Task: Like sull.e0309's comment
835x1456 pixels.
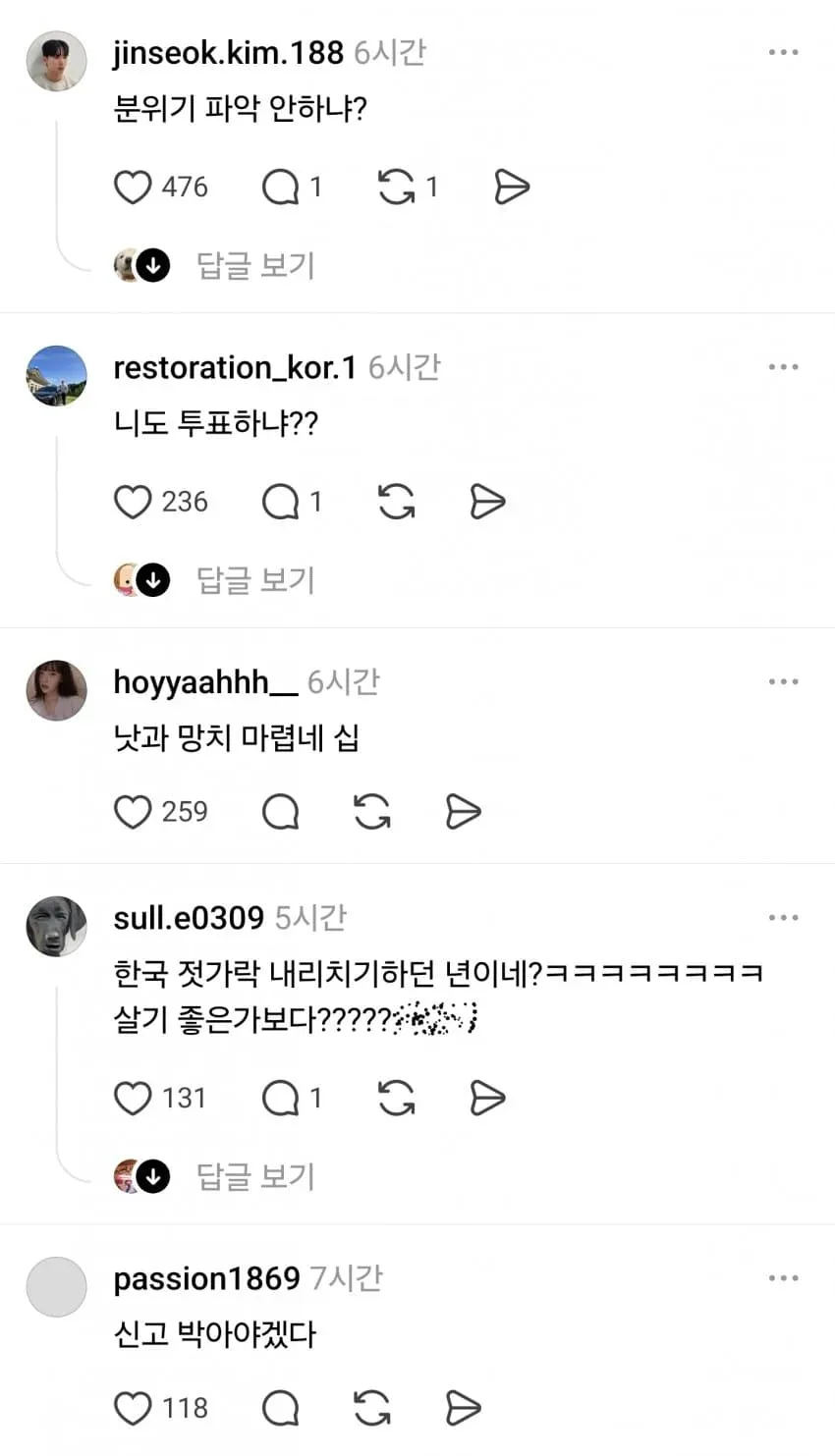Action: tap(133, 1098)
